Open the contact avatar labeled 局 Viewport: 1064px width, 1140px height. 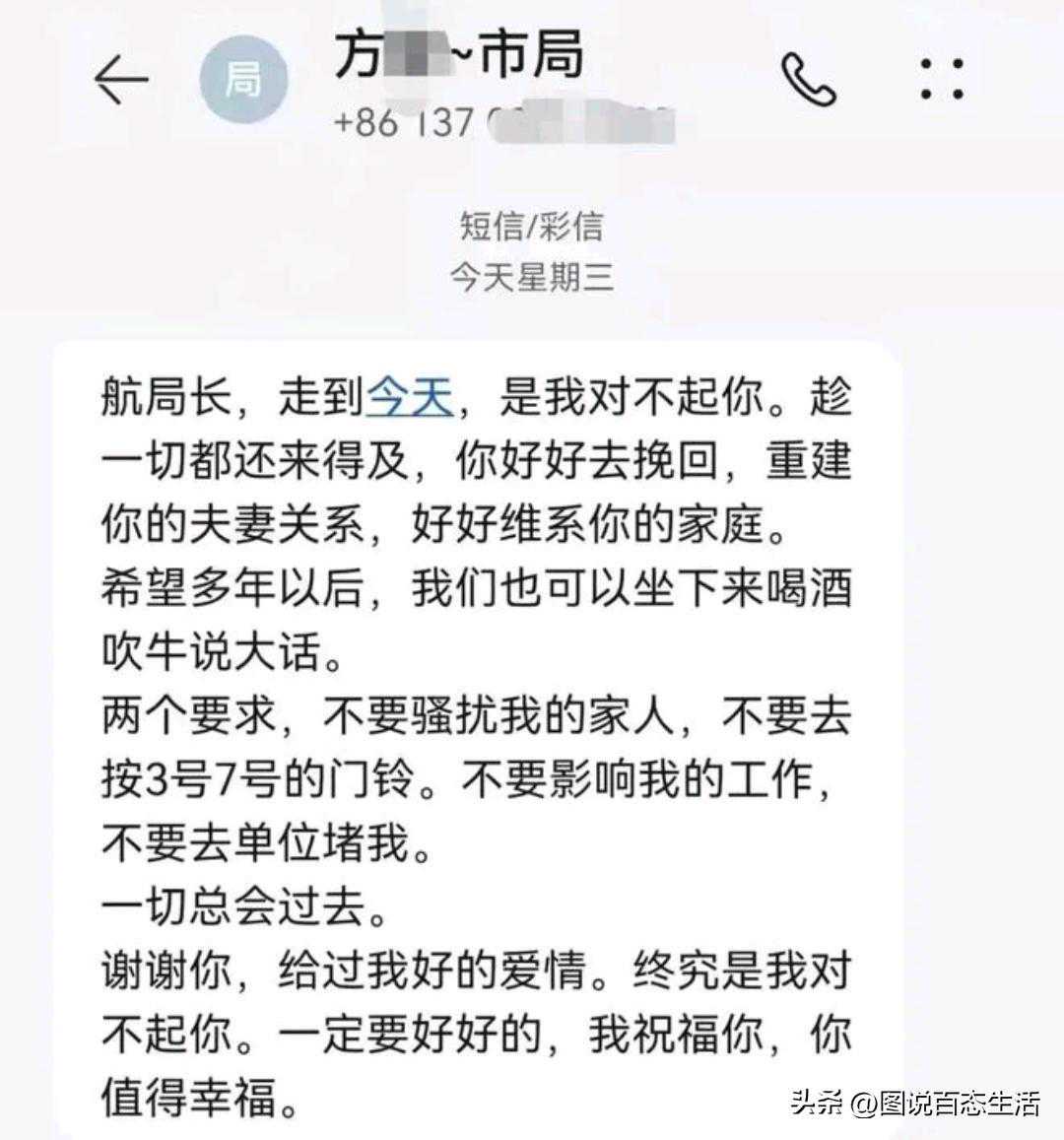click(244, 80)
